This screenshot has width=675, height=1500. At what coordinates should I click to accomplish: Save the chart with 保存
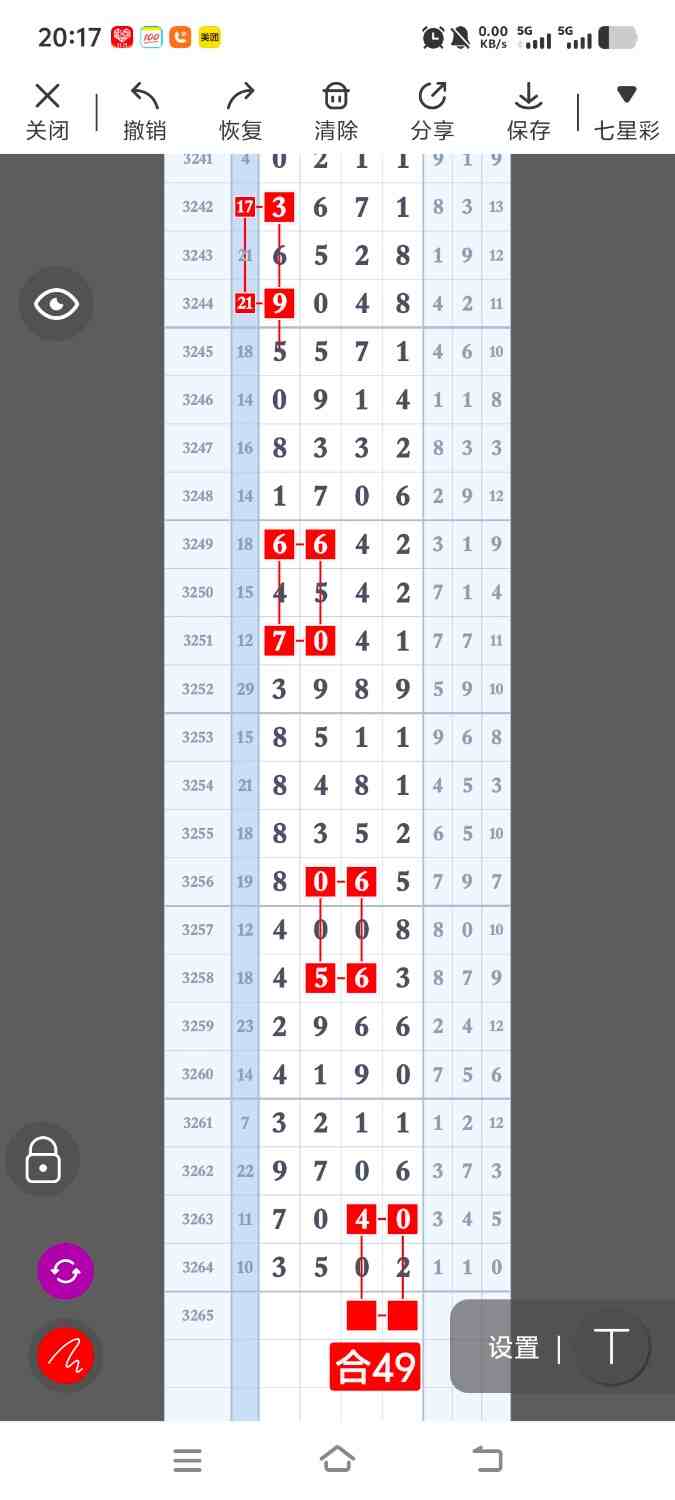[x=528, y=111]
